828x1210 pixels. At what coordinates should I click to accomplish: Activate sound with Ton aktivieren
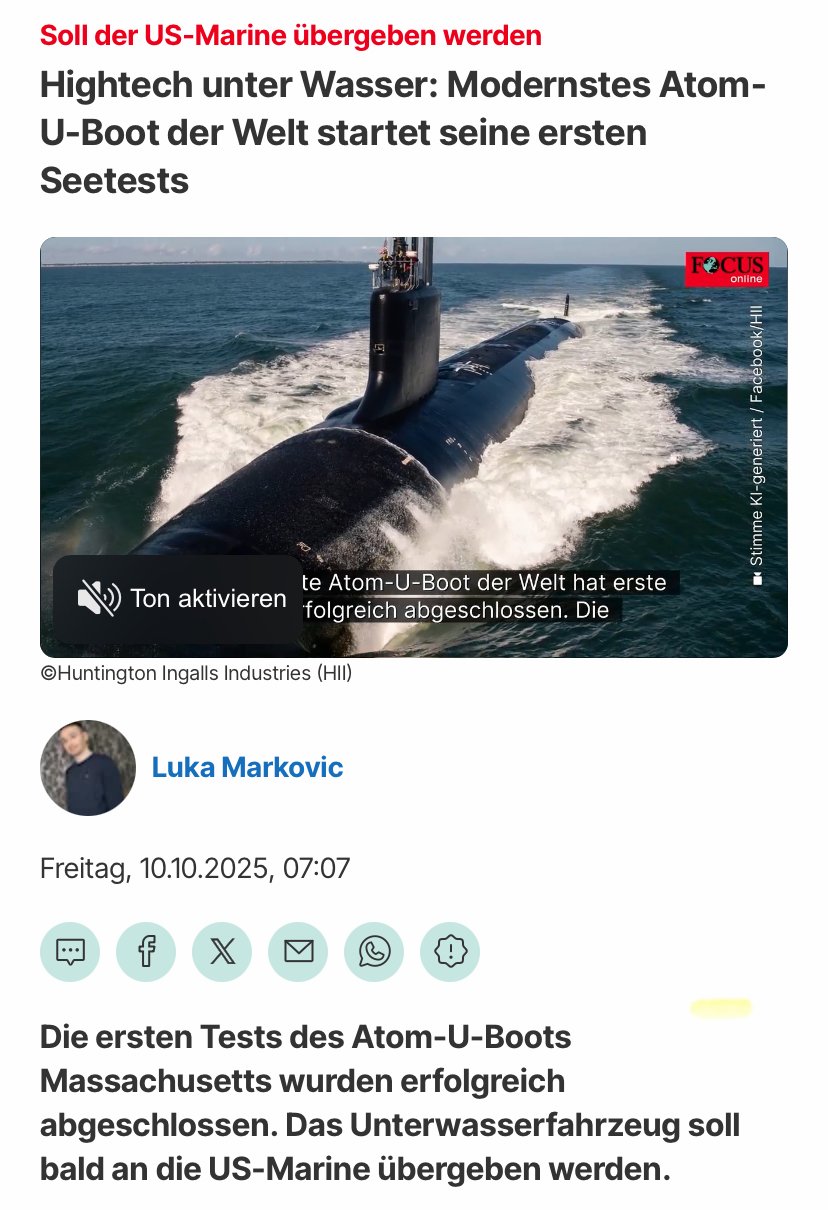click(x=180, y=599)
